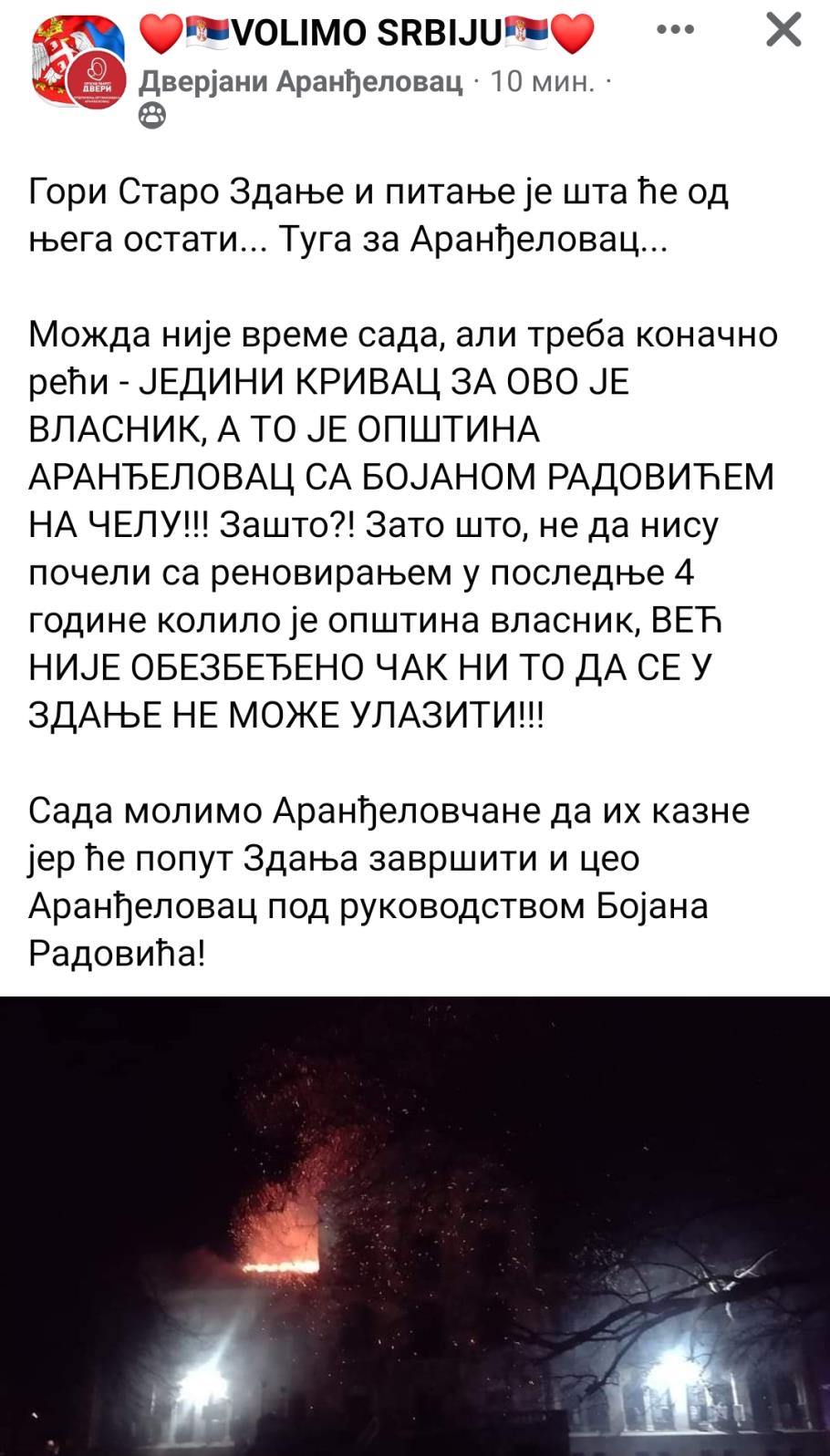This screenshot has height=1456, width=830.
Task: Dismiss the post with the X button
Action: 783,30
